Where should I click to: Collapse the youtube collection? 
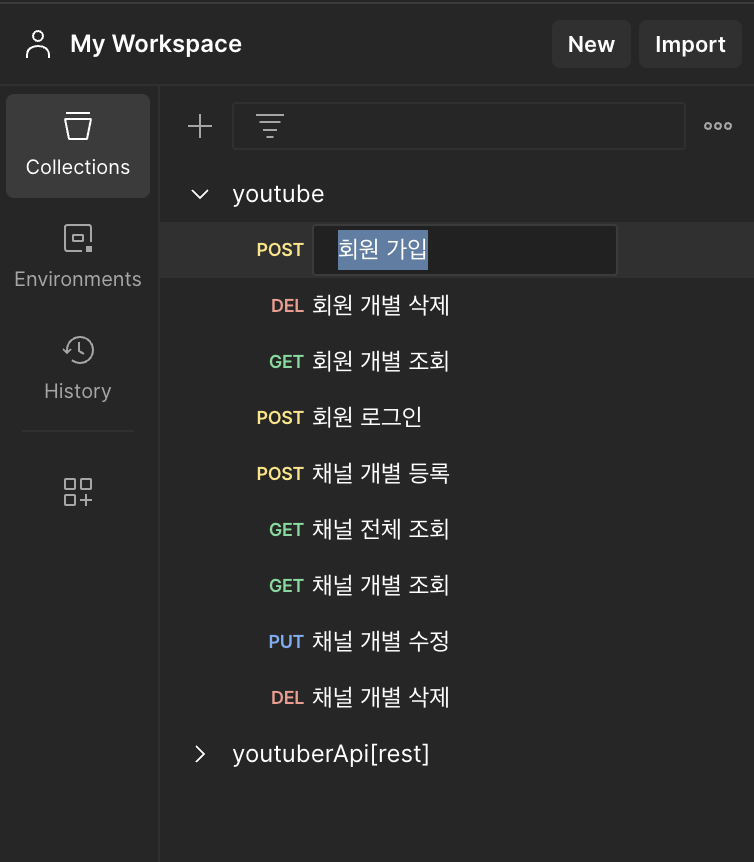[x=200, y=194]
